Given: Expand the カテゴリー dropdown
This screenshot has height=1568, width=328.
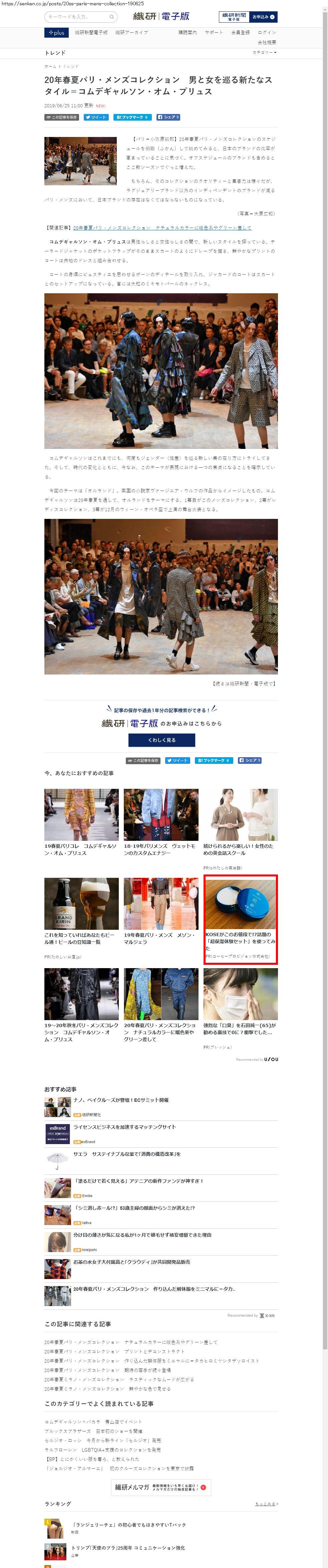Looking at the screenshot, I should coord(264,52).
